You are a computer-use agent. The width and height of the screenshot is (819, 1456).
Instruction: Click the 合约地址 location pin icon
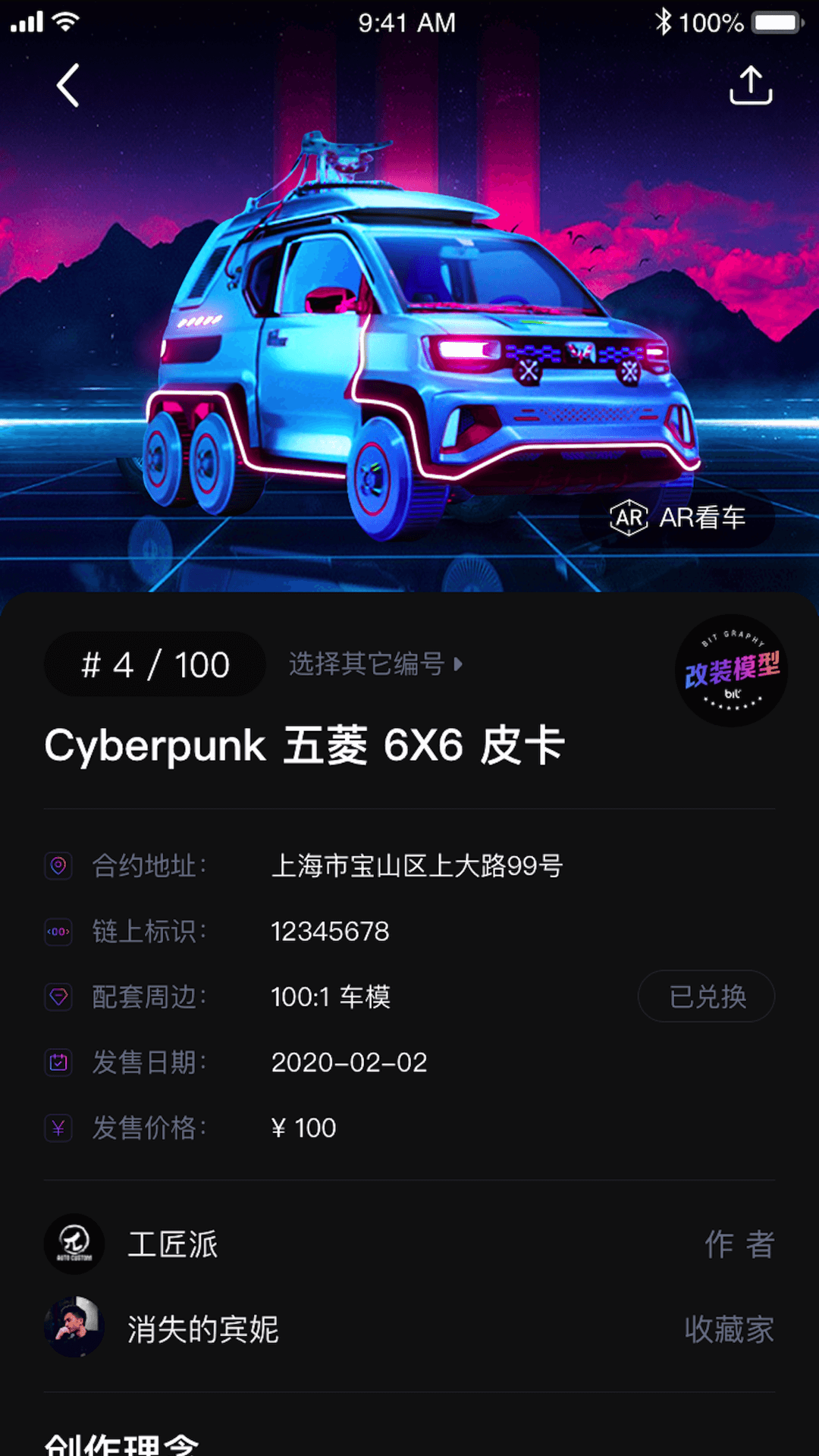(x=58, y=865)
